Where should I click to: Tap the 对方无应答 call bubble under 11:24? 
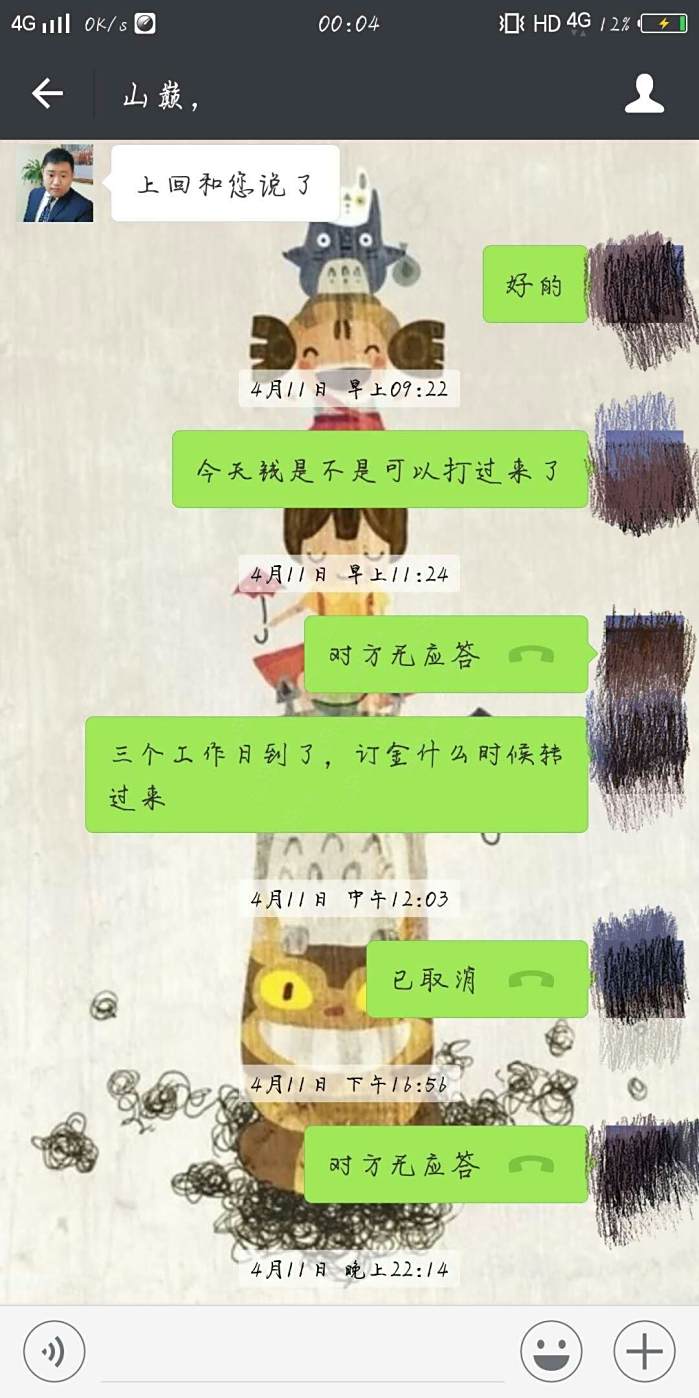(x=445, y=655)
